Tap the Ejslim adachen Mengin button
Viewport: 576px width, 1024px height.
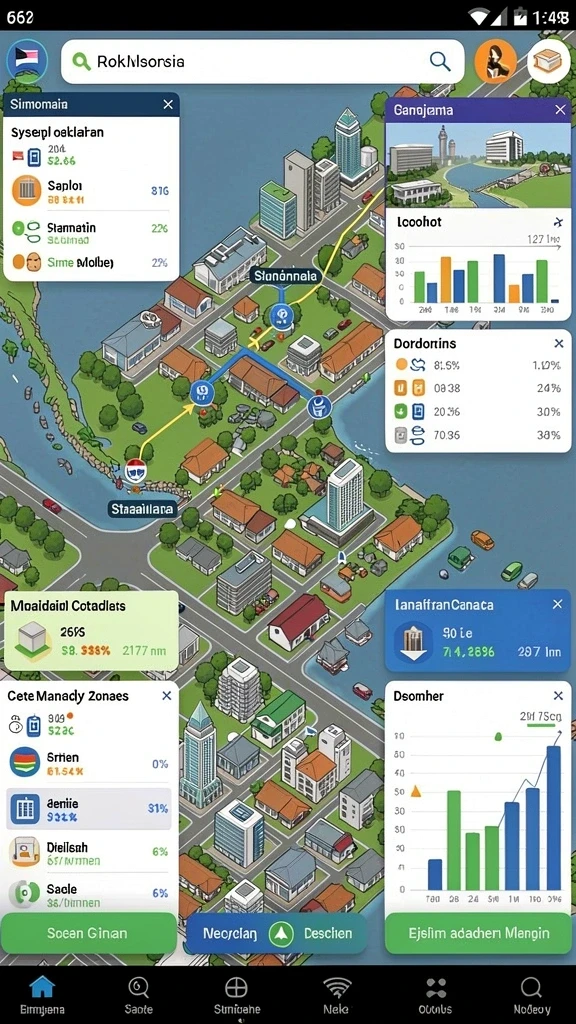(x=479, y=934)
